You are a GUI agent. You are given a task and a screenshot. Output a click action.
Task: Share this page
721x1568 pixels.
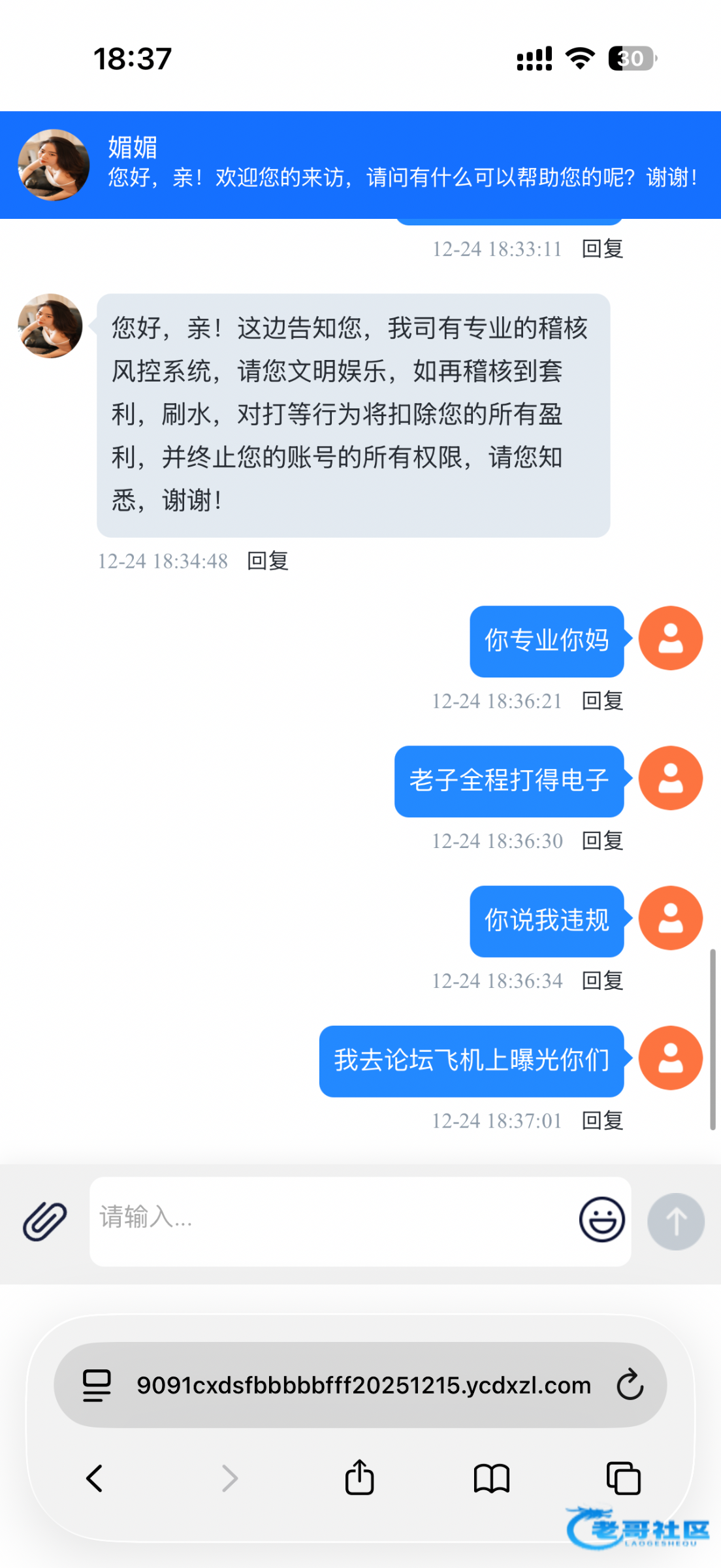tap(360, 1477)
